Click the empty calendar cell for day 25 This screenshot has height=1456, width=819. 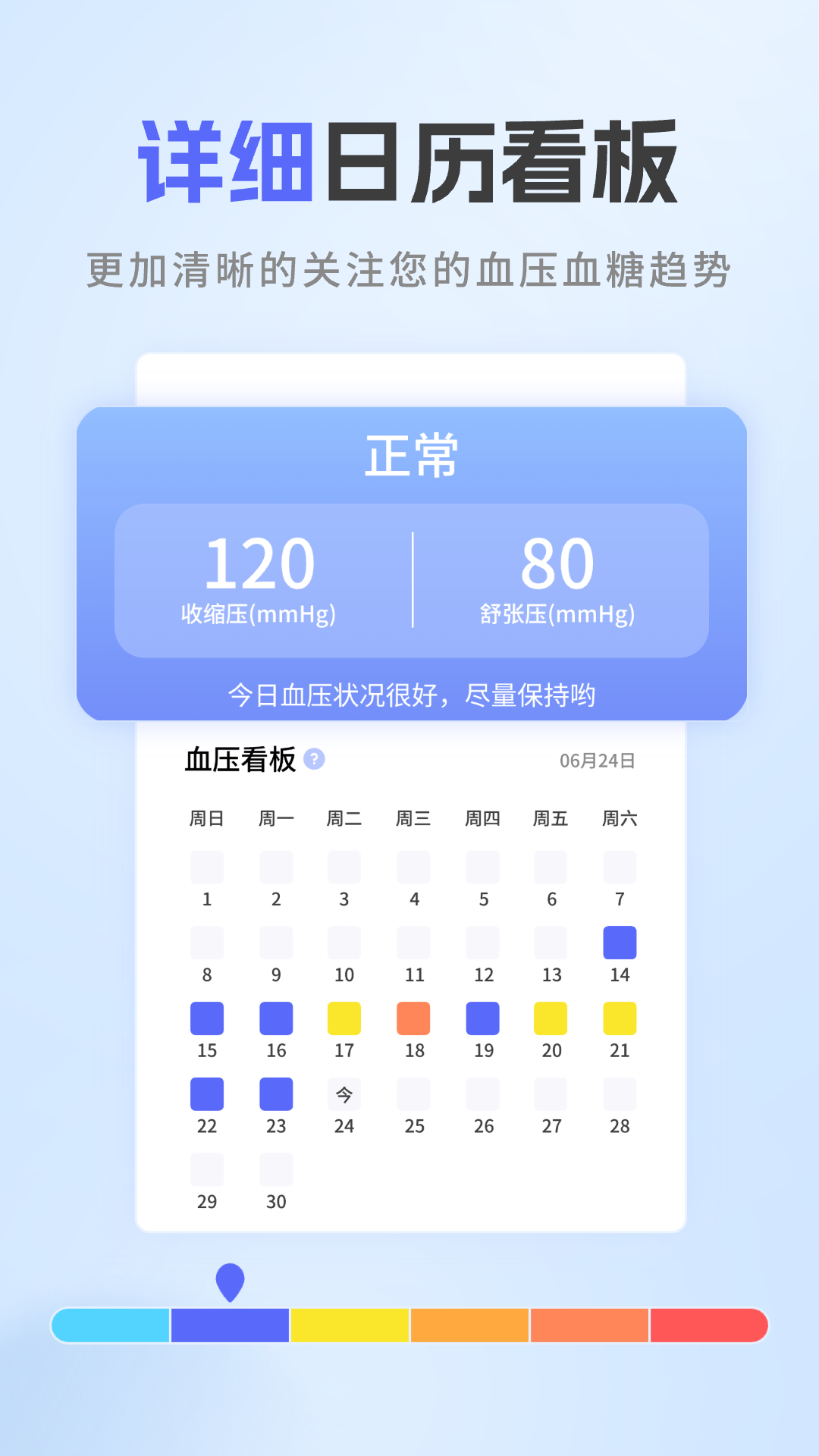tap(413, 1094)
